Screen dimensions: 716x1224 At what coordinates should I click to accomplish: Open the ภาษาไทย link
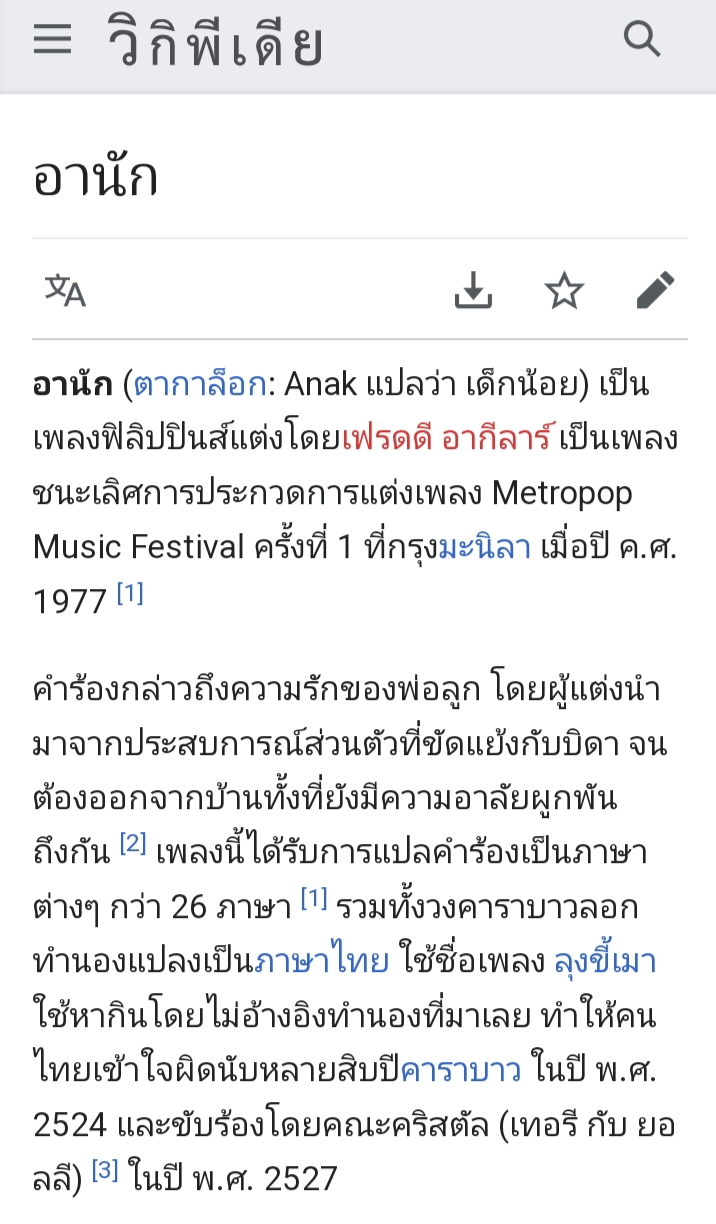tap(321, 961)
